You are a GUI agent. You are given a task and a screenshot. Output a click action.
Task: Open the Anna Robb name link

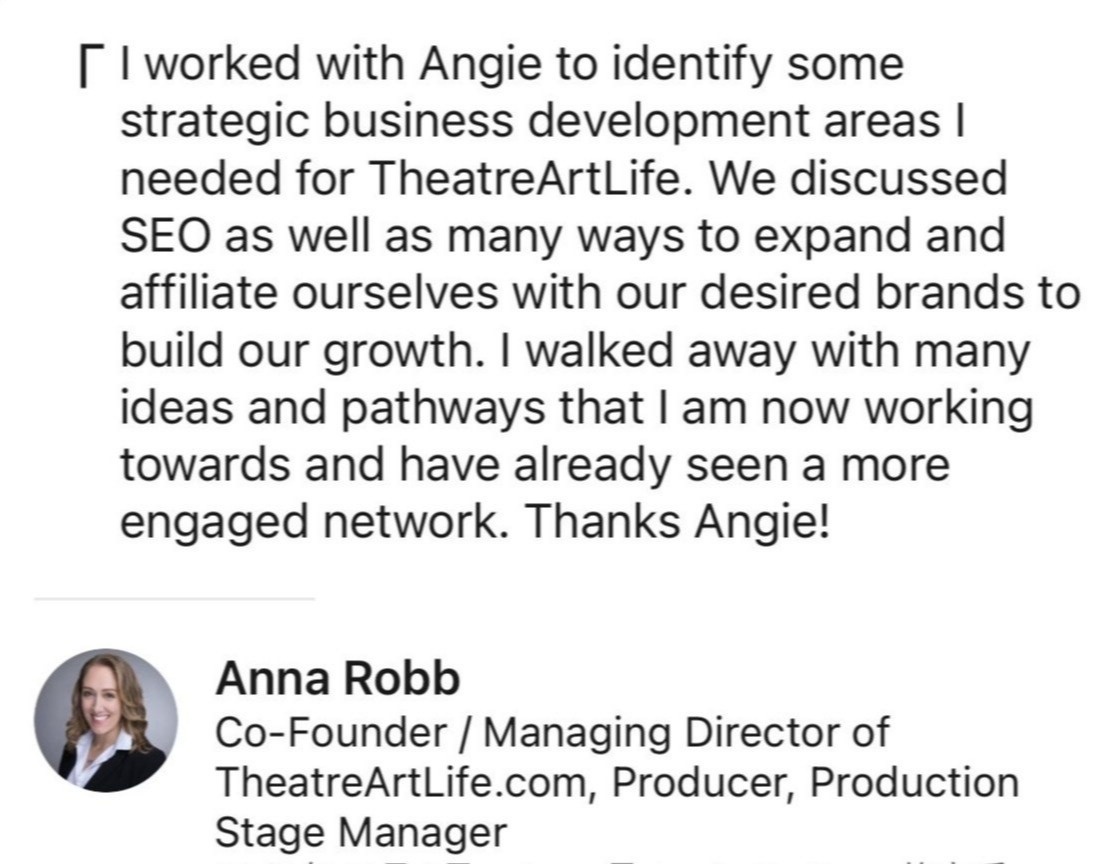(x=338, y=678)
